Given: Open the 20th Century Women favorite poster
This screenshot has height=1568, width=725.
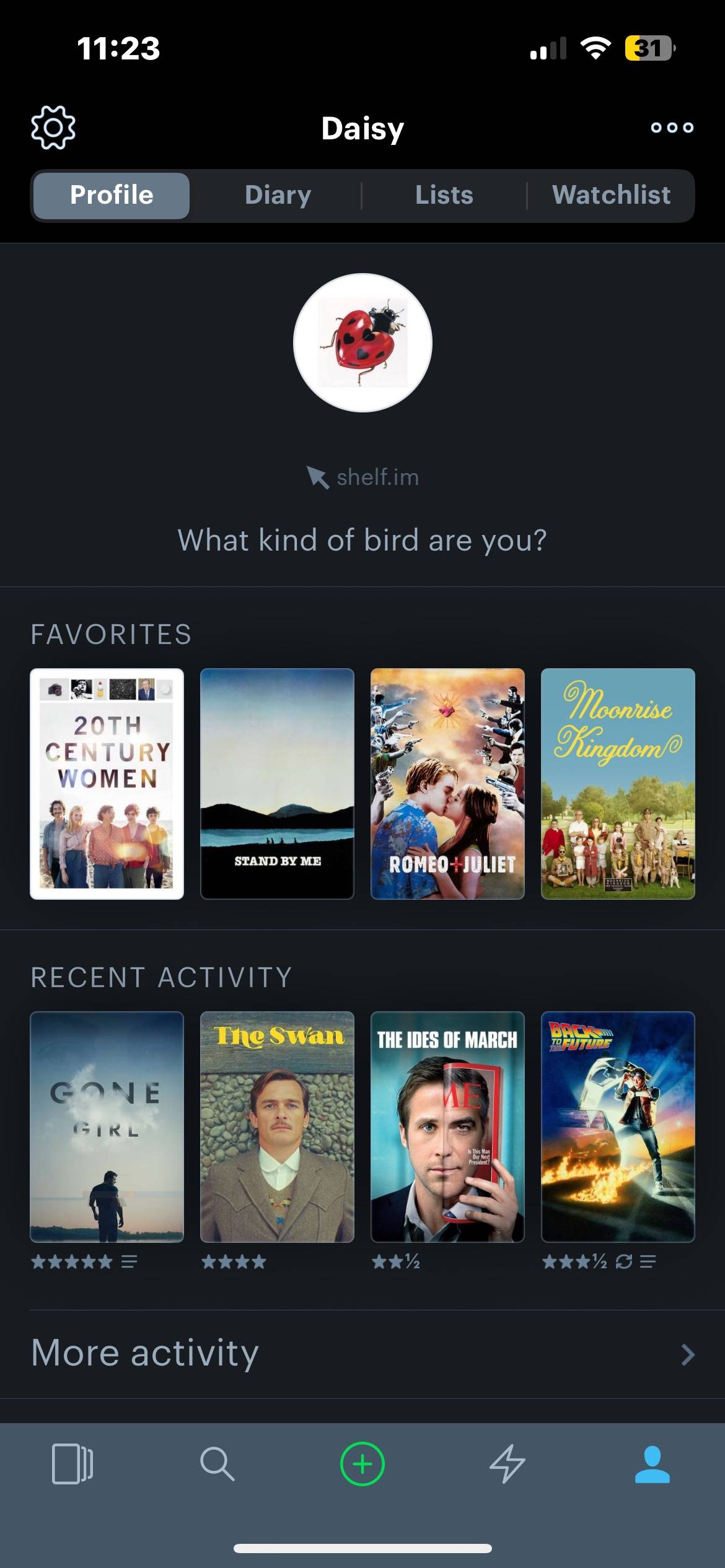Looking at the screenshot, I should click(x=107, y=783).
